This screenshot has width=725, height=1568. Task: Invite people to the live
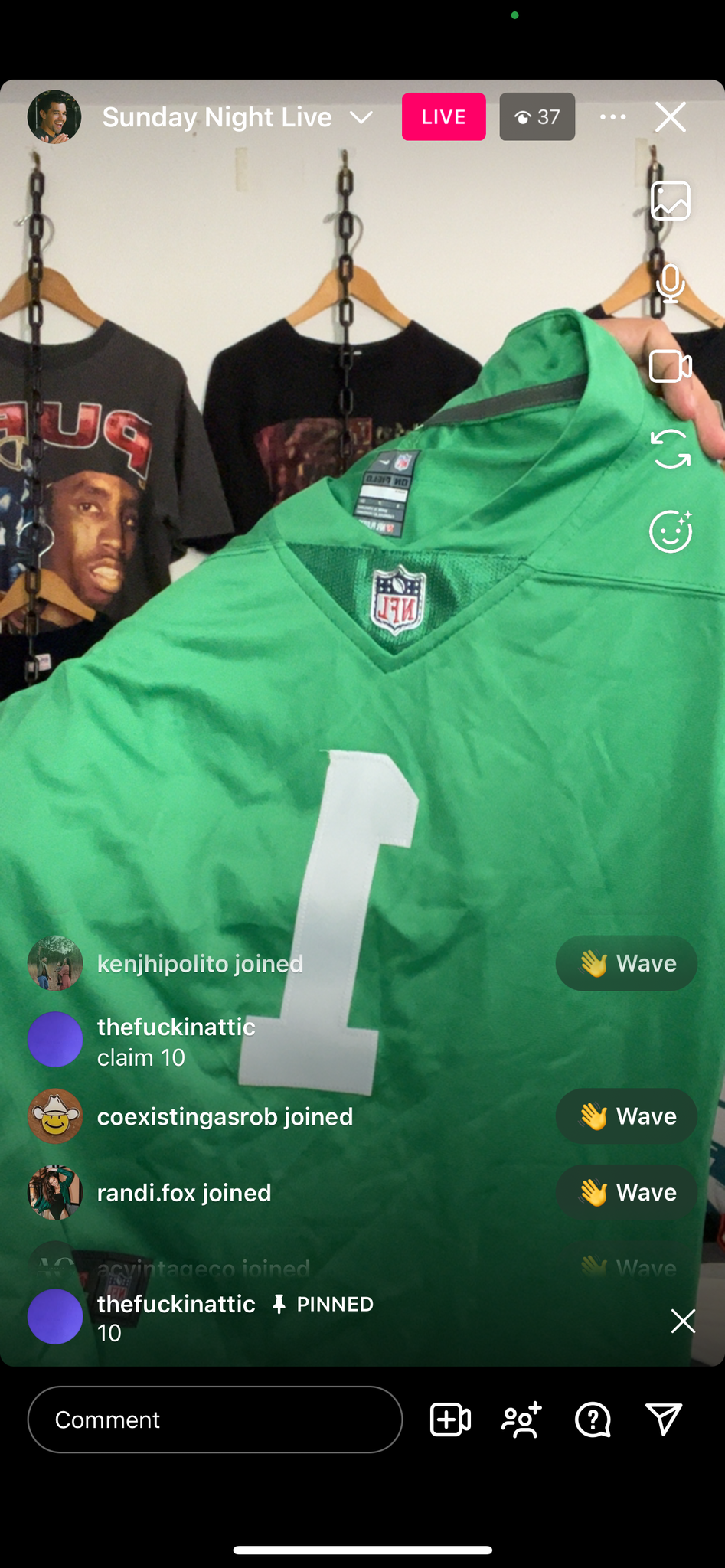coord(521,1419)
